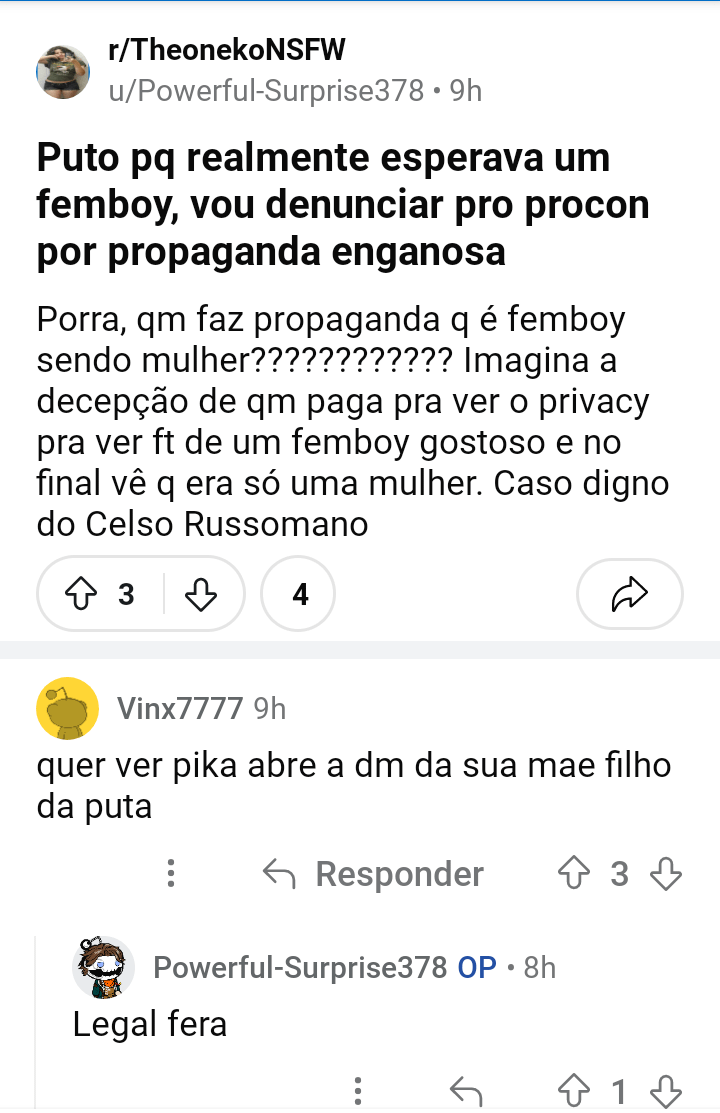Downvote the main post
The width and height of the screenshot is (720, 1113).
(201, 595)
